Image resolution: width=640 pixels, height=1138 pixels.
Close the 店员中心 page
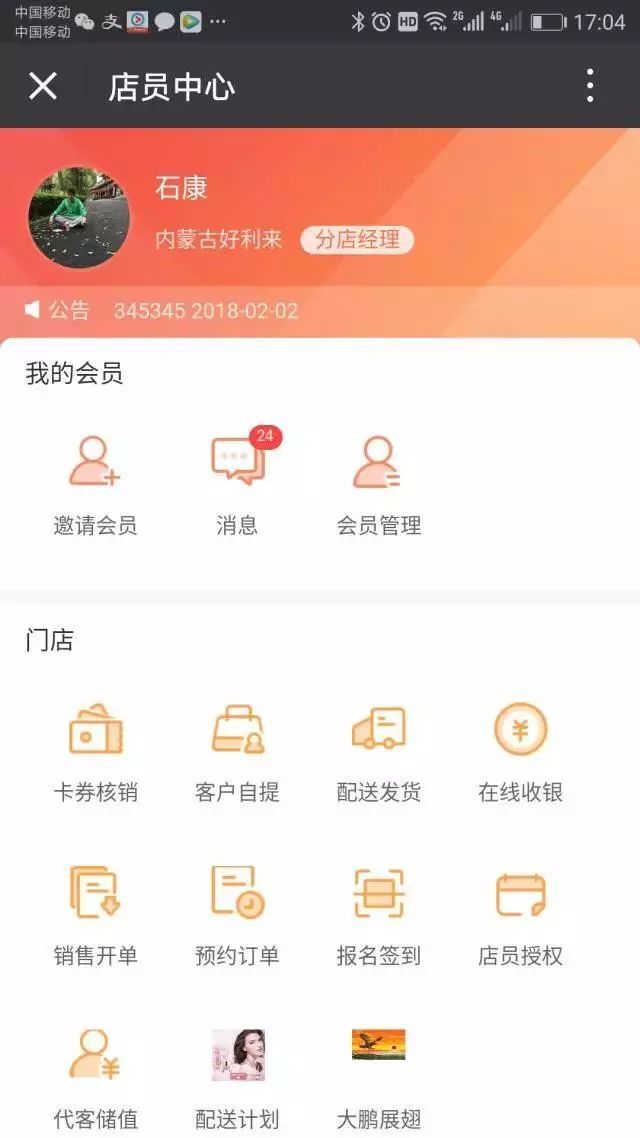pyautogui.click(x=42, y=86)
